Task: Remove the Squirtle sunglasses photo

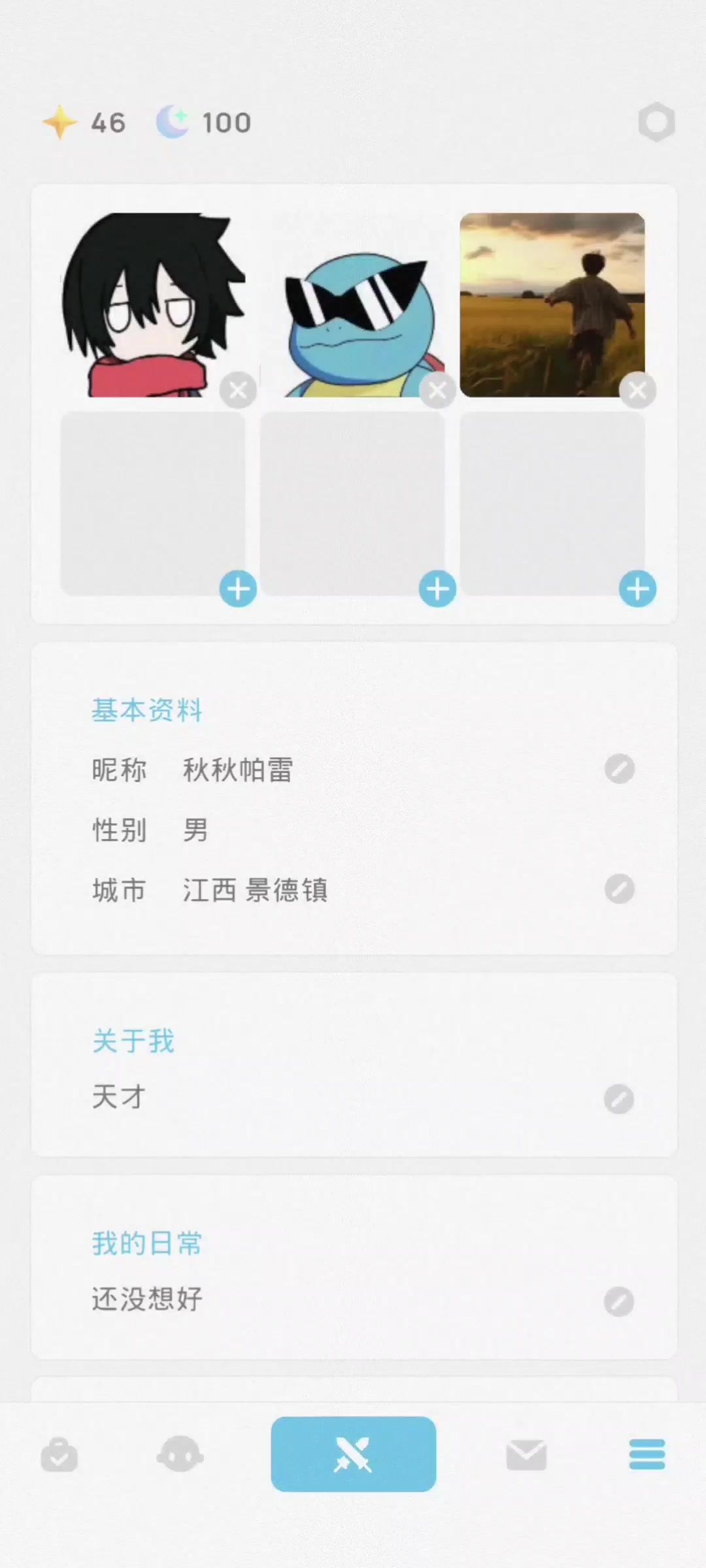Action: pos(437,391)
